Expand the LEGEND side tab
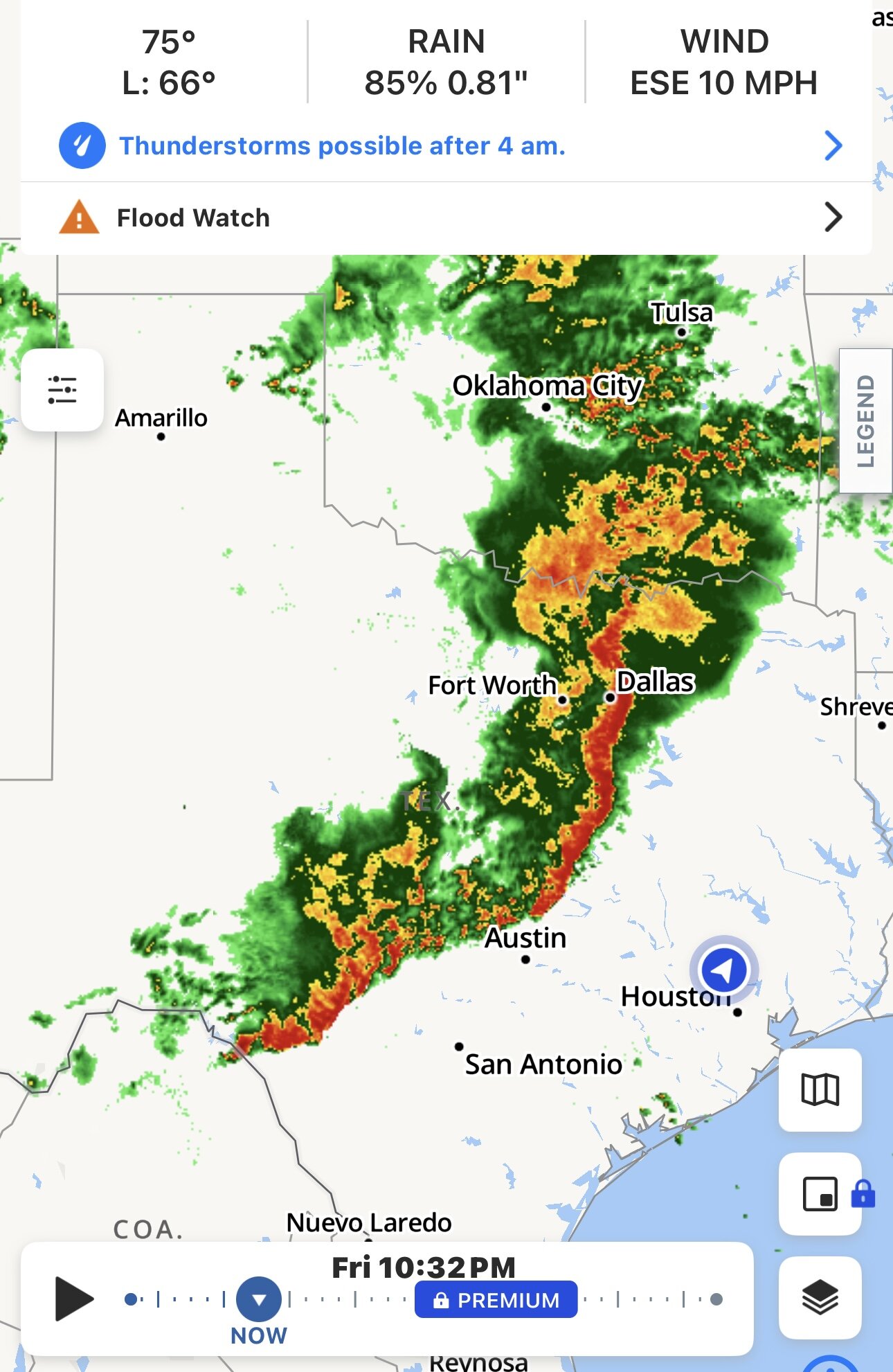Image resolution: width=893 pixels, height=1372 pixels. 865,421
